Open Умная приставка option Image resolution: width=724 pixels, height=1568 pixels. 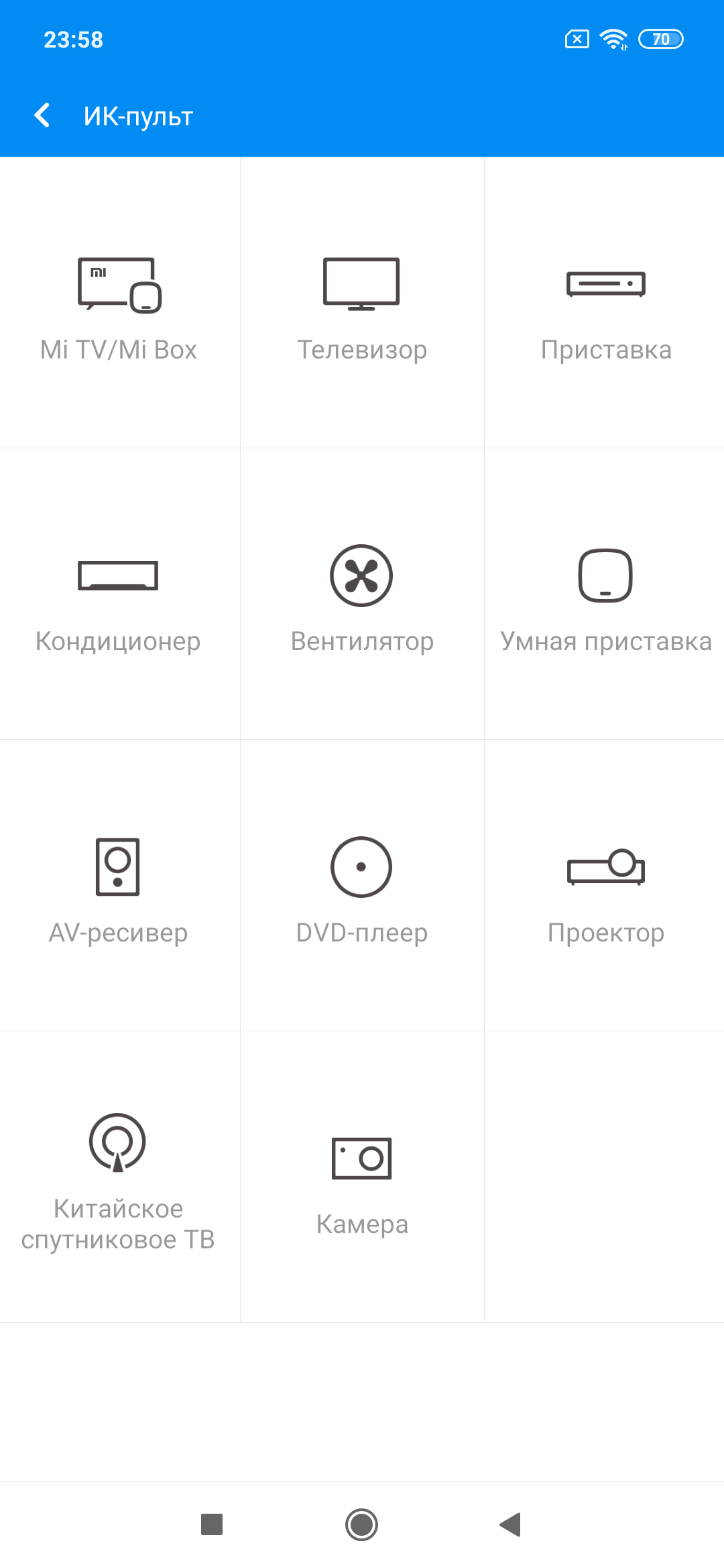click(x=605, y=594)
